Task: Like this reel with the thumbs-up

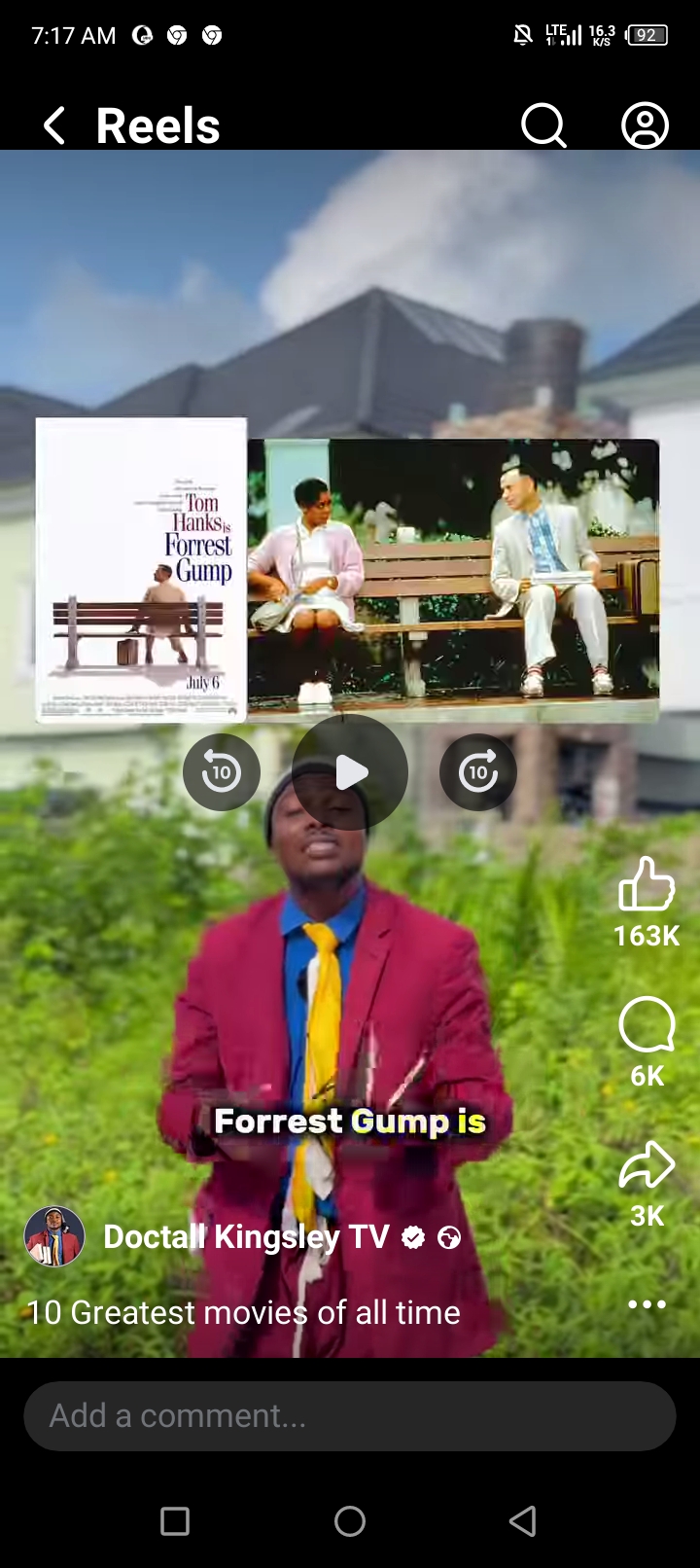Action: pyautogui.click(x=647, y=884)
